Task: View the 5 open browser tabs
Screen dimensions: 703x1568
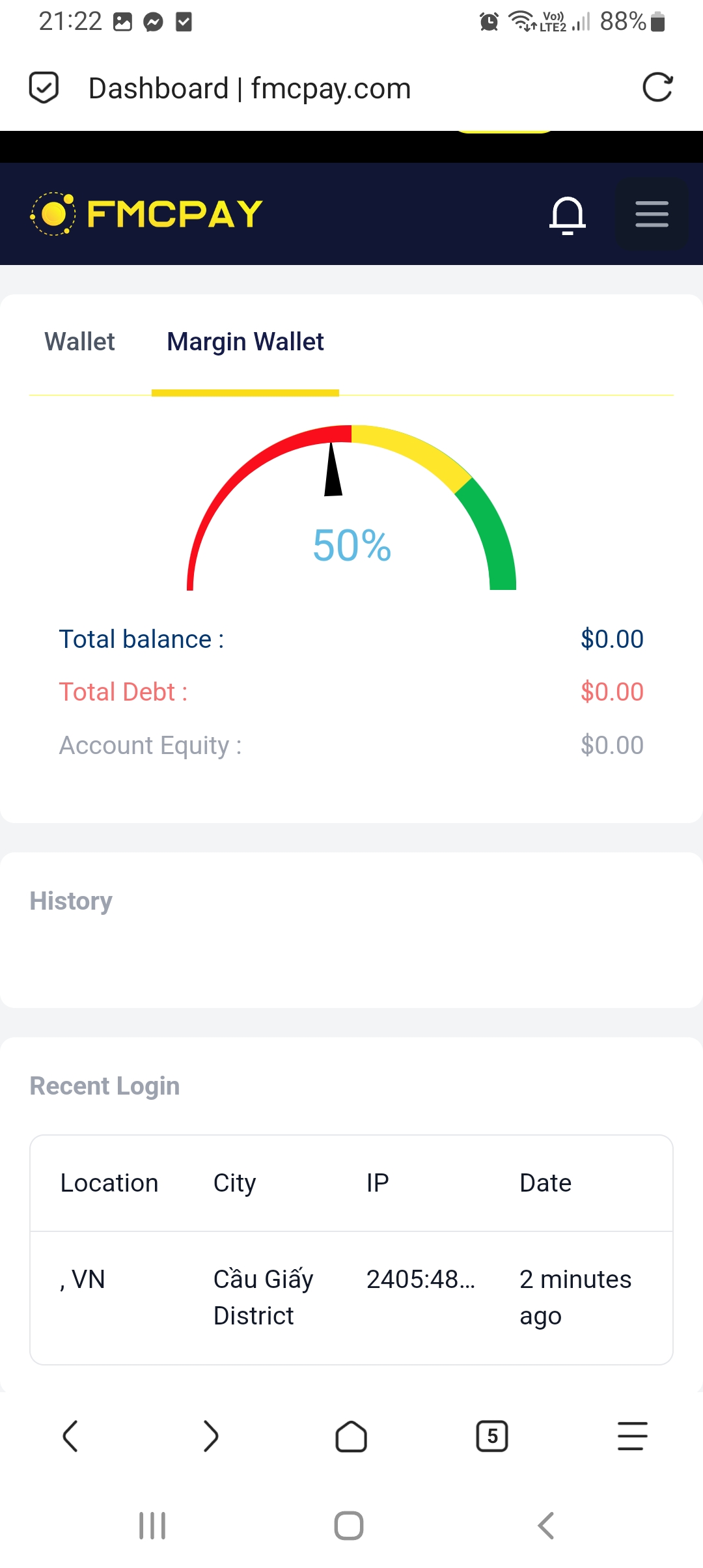Action: click(492, 1436)
